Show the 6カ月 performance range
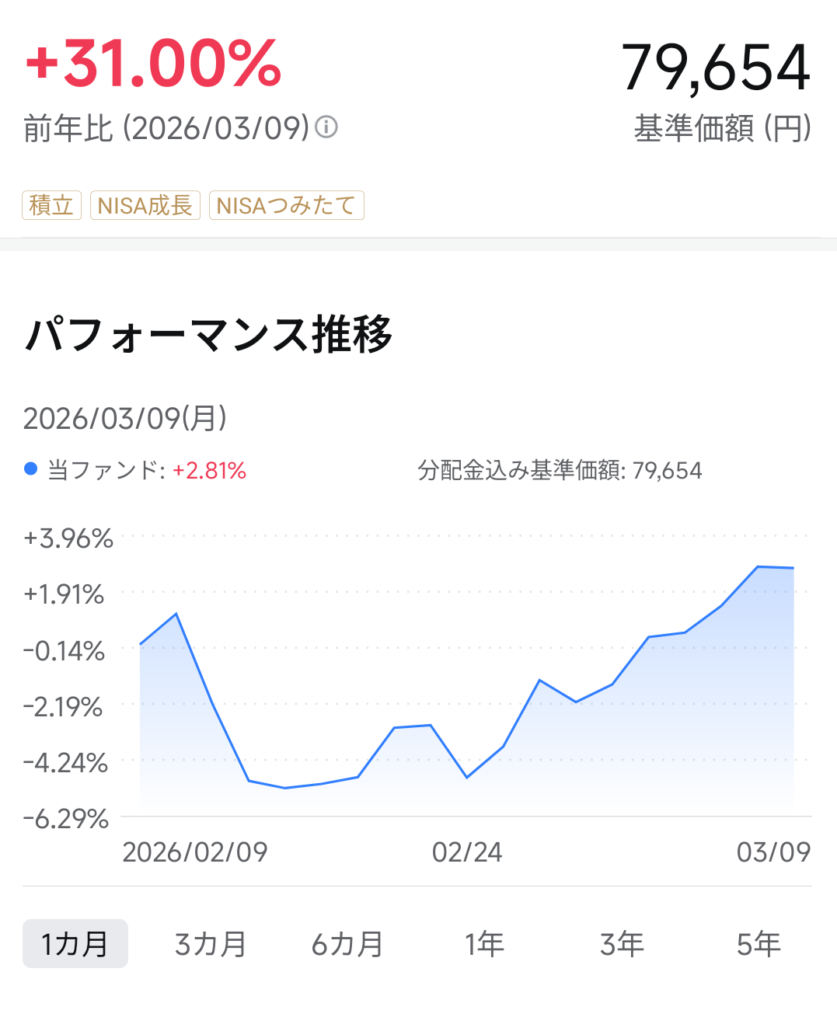Viewport: 837px width, 1024px height. point(347,944)
